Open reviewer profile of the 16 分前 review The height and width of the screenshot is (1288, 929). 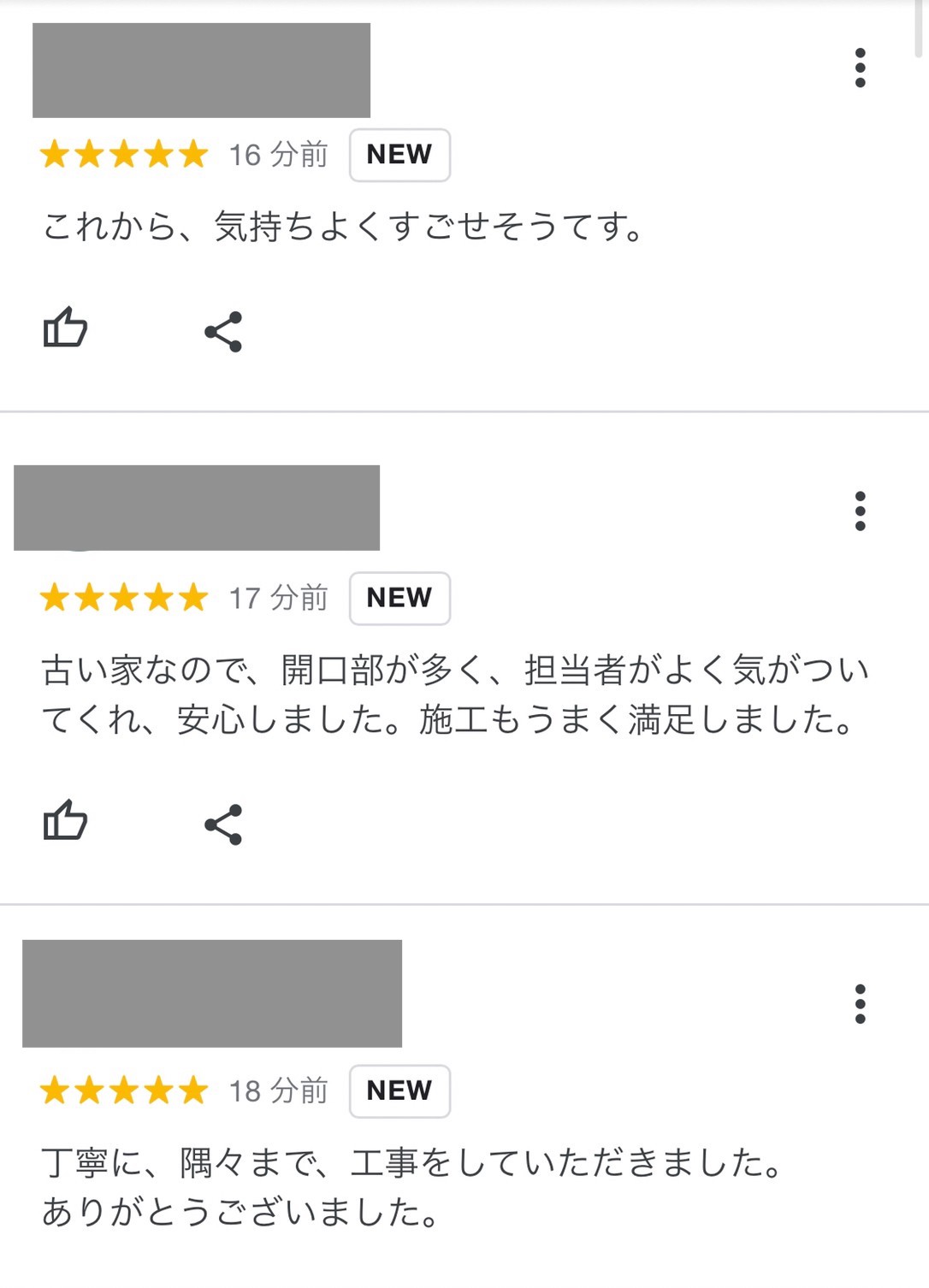pyautogui.click(x=201, y=70)
